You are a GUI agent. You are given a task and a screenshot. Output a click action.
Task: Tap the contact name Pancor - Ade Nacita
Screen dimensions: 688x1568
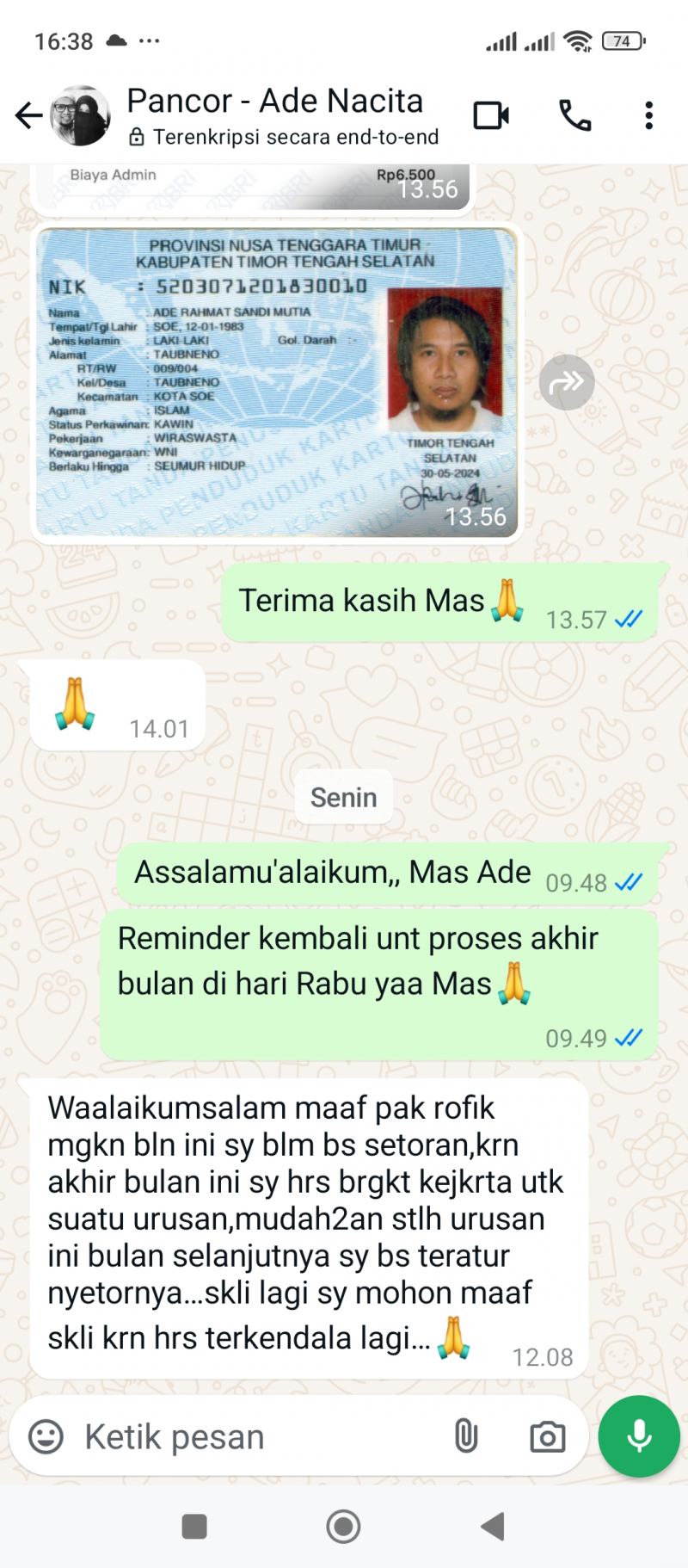coord(275,101)
